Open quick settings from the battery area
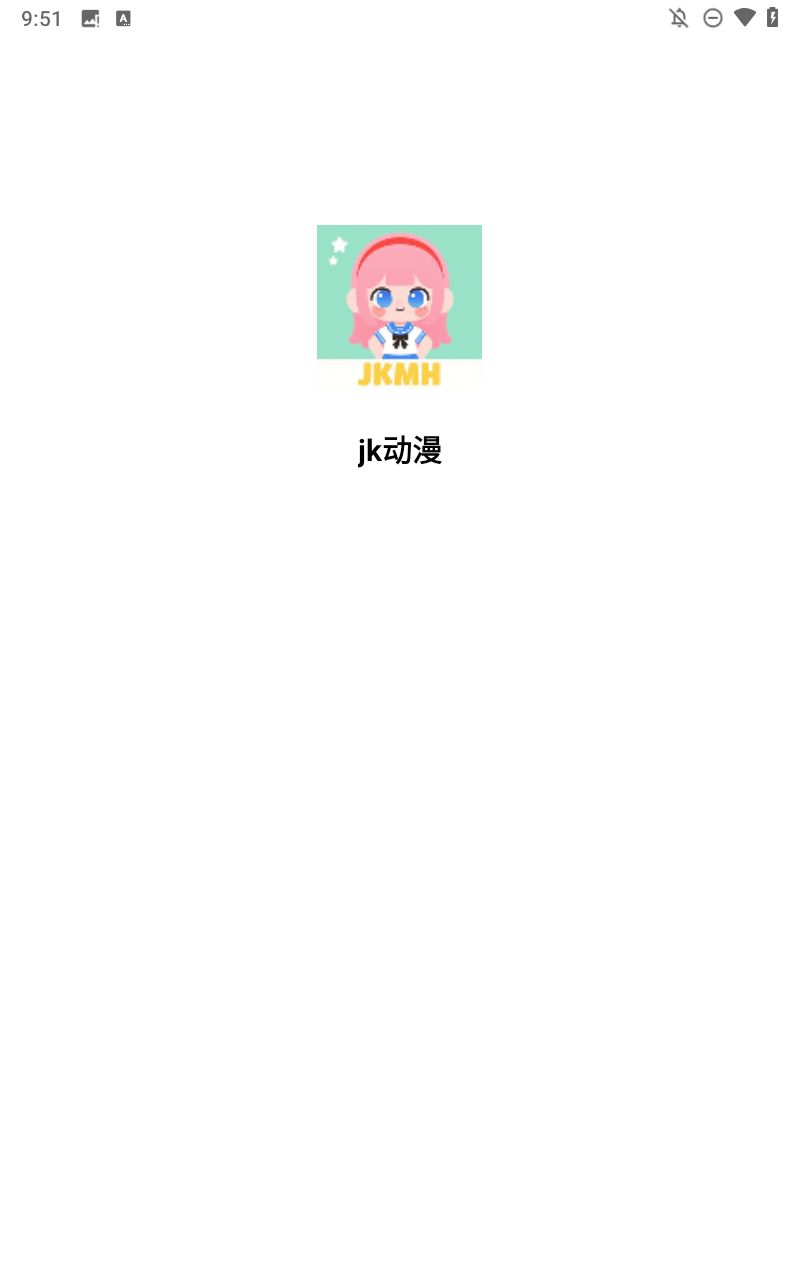The height and width of the screenshot is (1280, 800). pyautogui.click(x=774, y=18)
